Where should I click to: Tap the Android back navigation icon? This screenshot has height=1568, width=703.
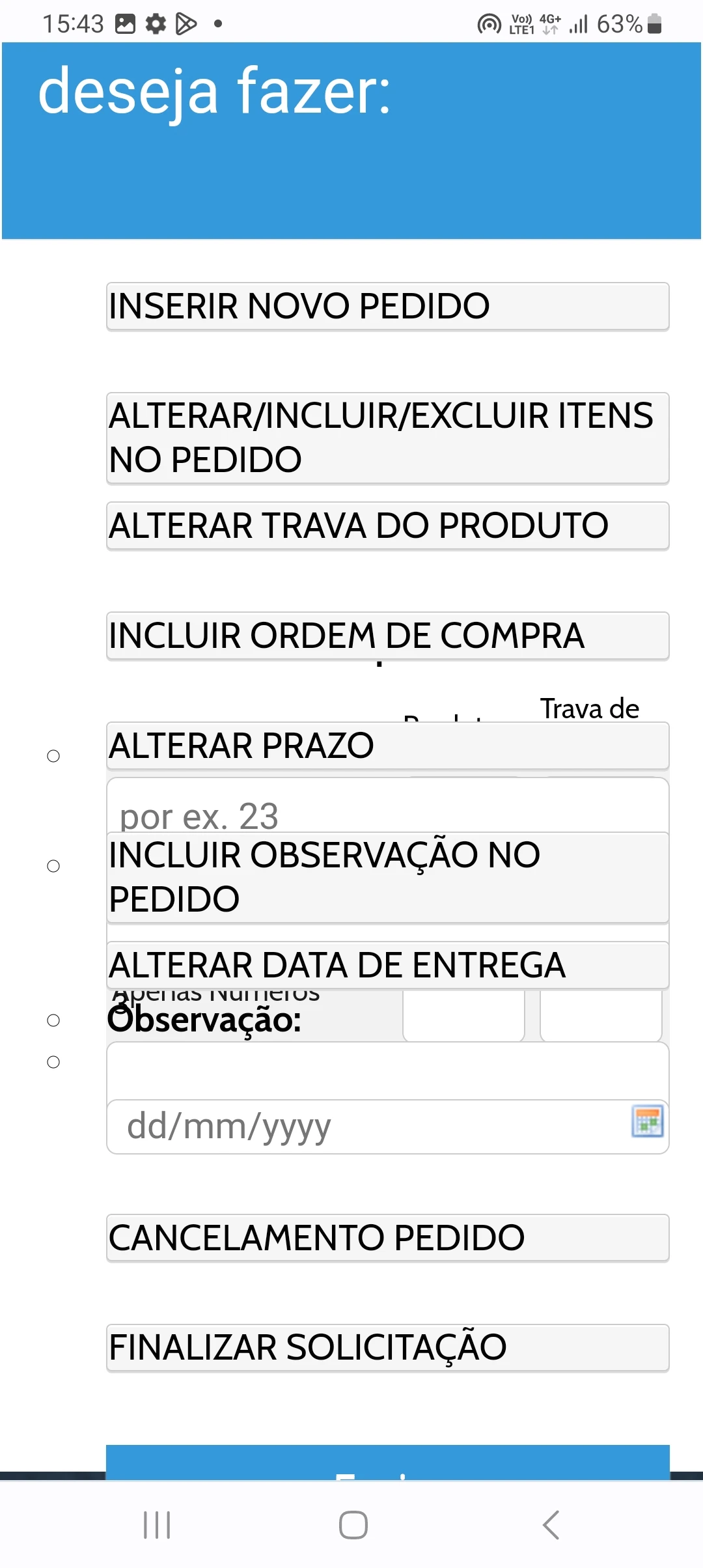coord(550,1522)
